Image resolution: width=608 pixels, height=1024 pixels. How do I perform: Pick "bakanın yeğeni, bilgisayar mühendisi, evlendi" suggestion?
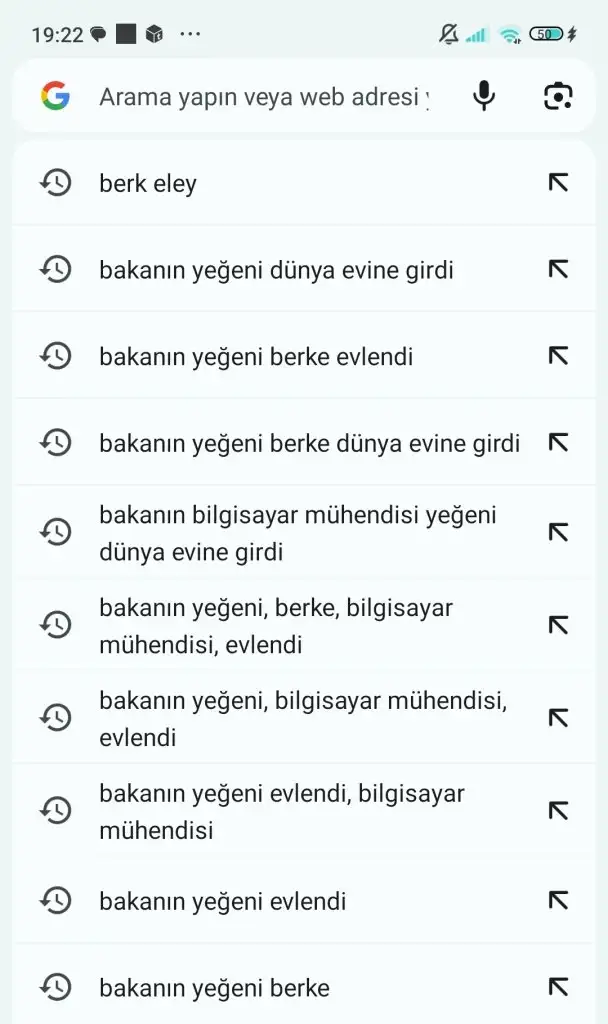click(302, 719)
